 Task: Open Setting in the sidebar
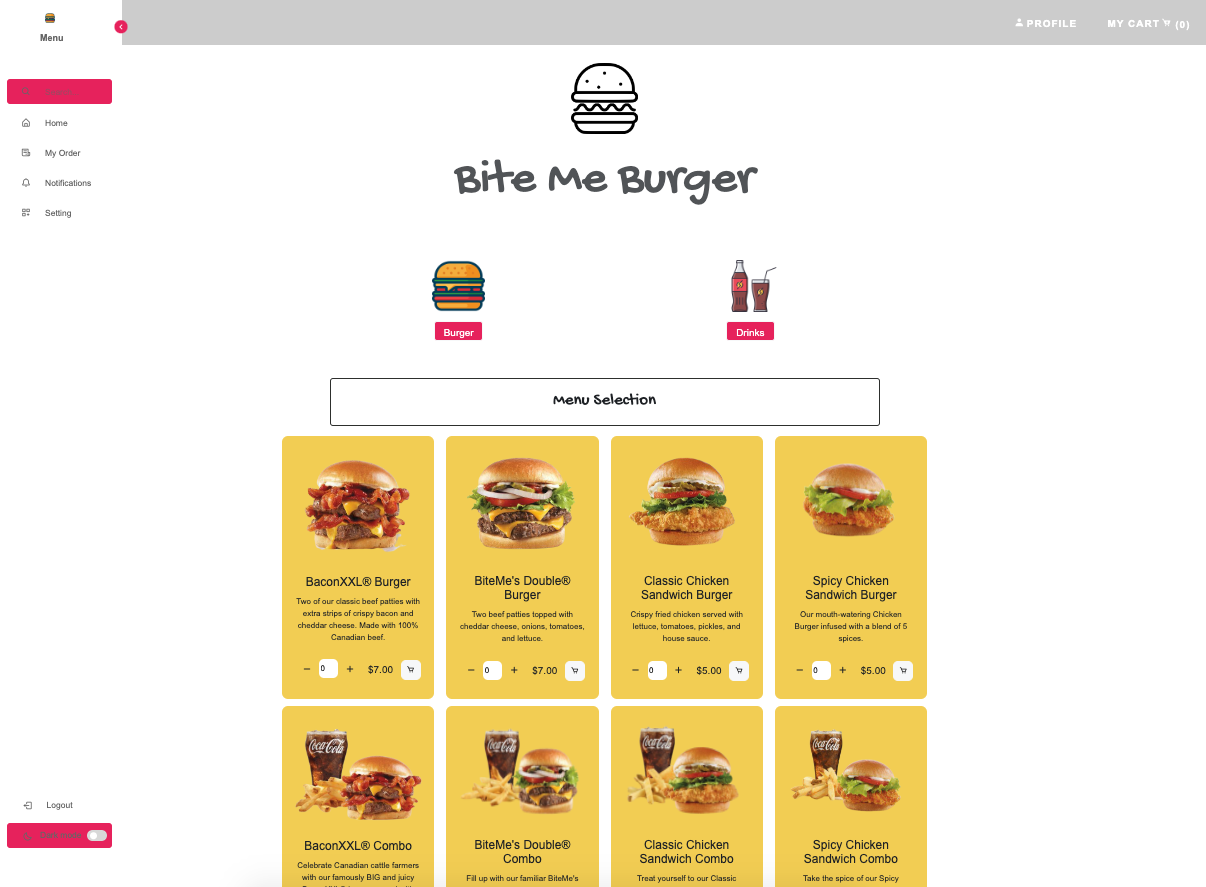[x=59, y=213]
